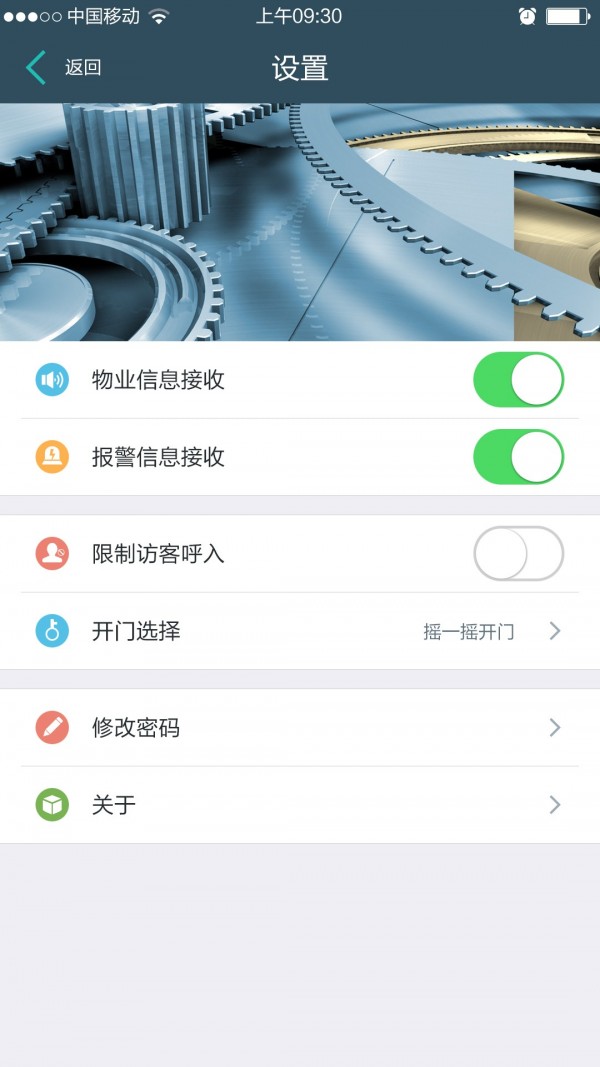The image size is (600, 1067).
Task: Tap the 返回 back arrow
Action: pyautogui.click(x=36, y=67)
